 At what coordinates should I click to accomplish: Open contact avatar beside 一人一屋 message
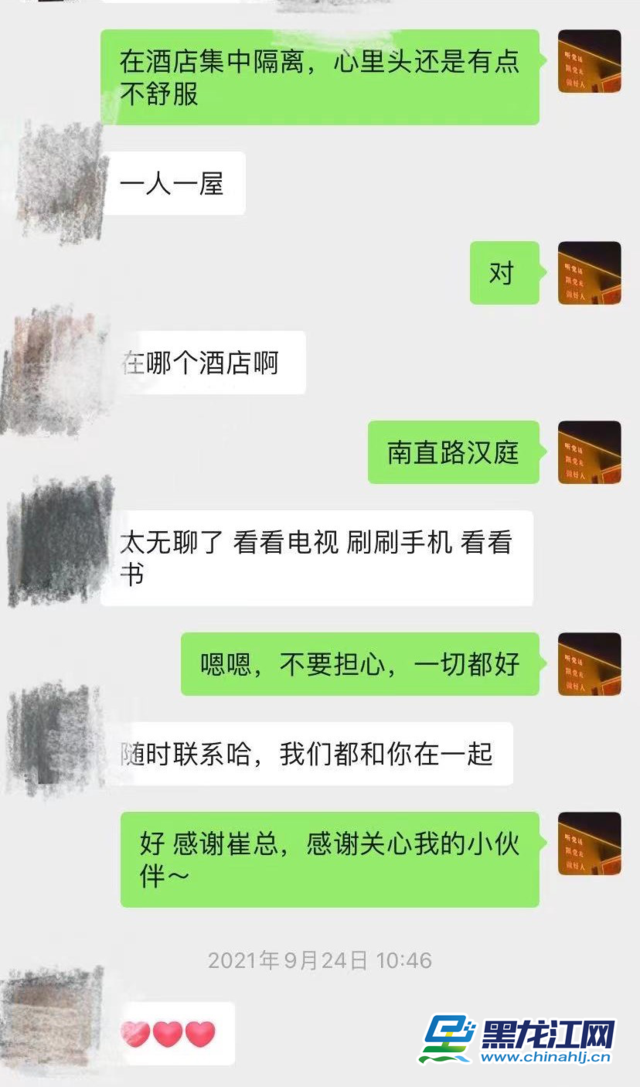pos(62,184)
